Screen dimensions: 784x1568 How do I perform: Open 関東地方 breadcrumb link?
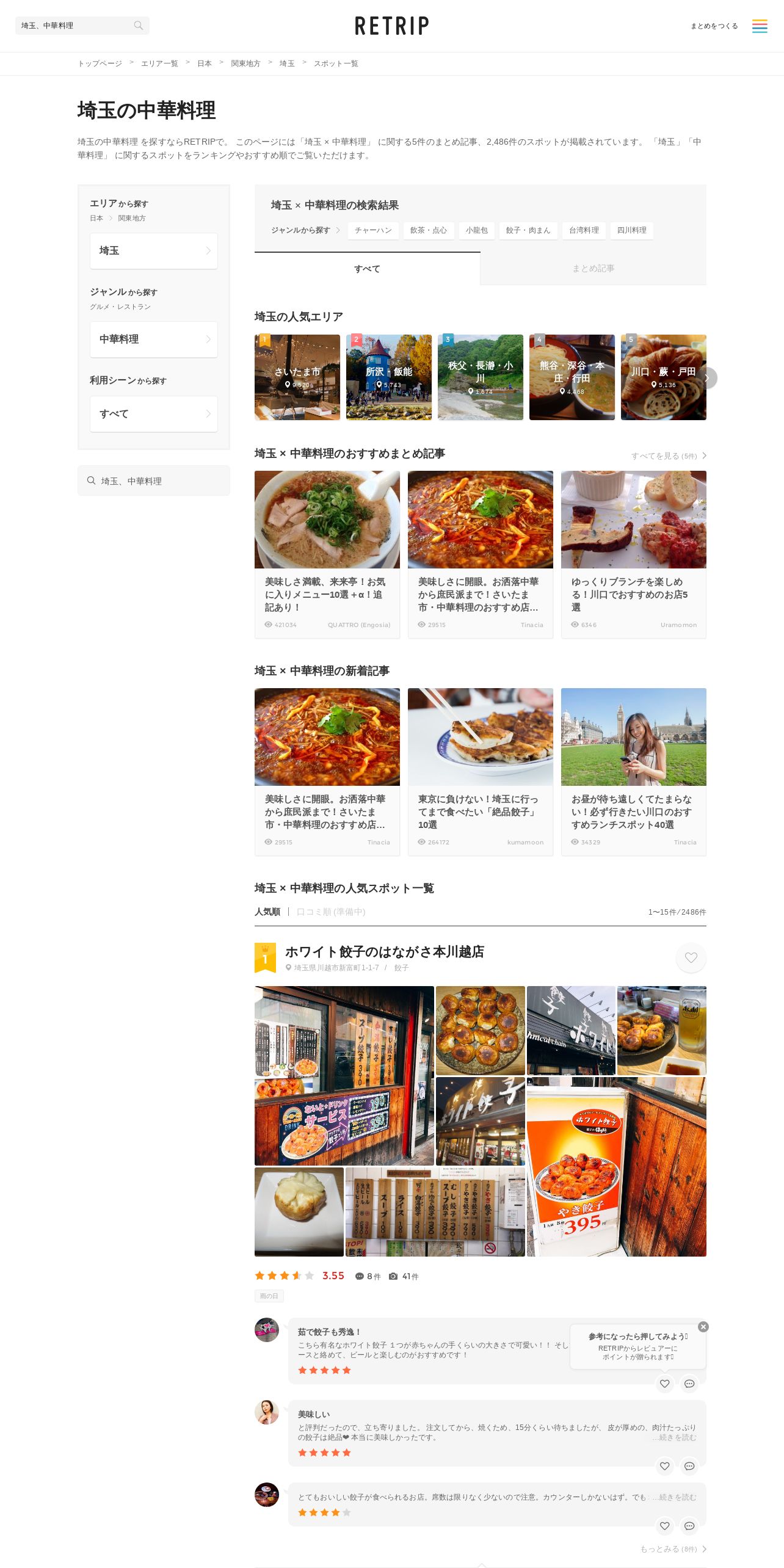coord(245,64)
